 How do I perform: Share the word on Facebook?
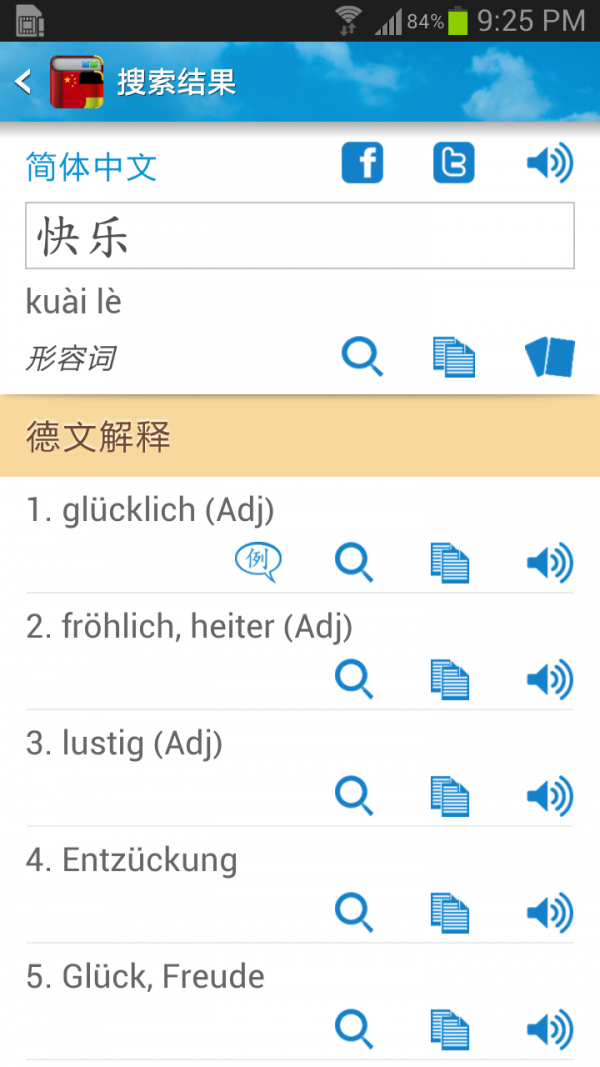[x=362, y=163]
